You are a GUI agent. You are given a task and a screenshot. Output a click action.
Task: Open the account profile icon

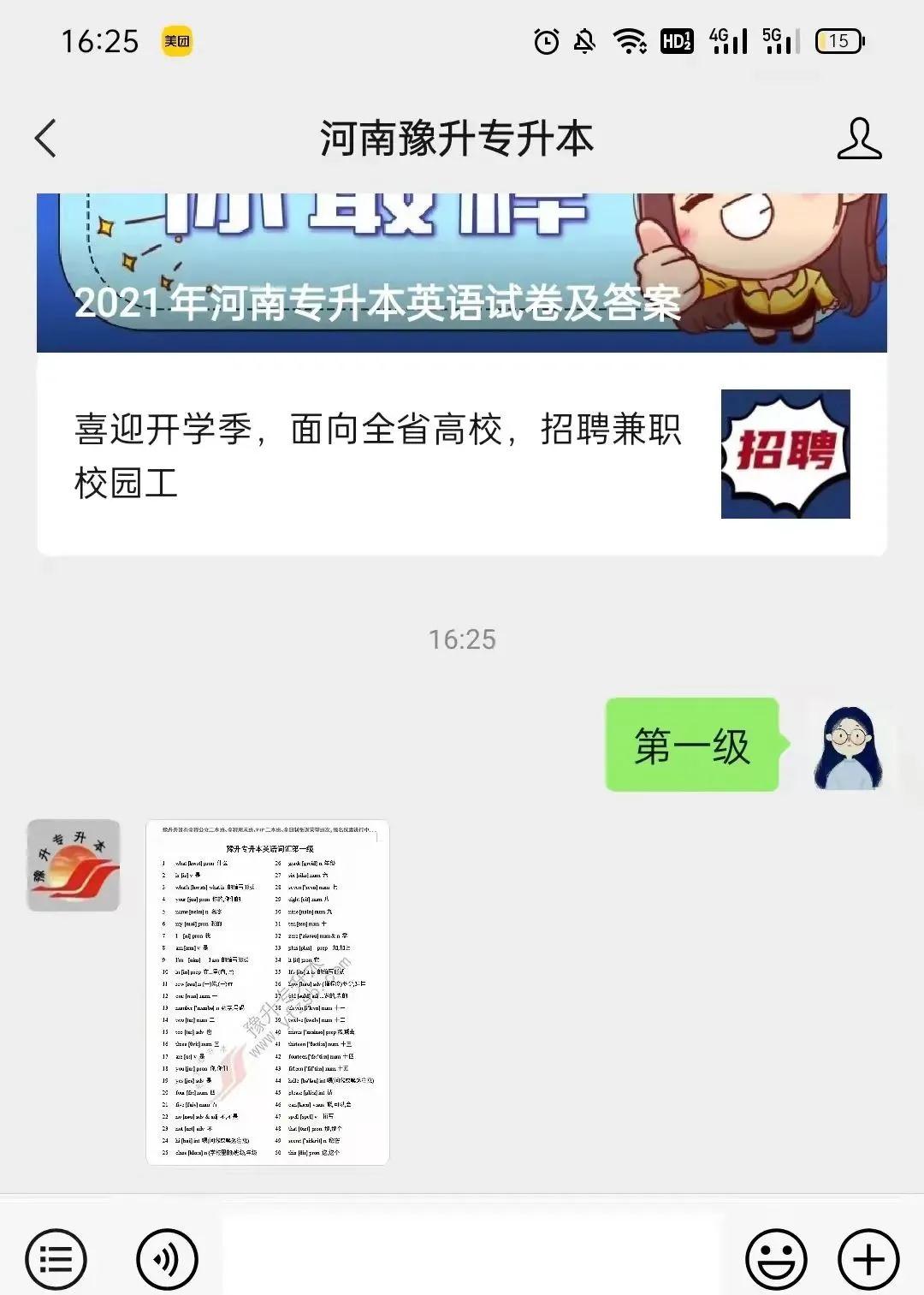(x=859, y=139)
